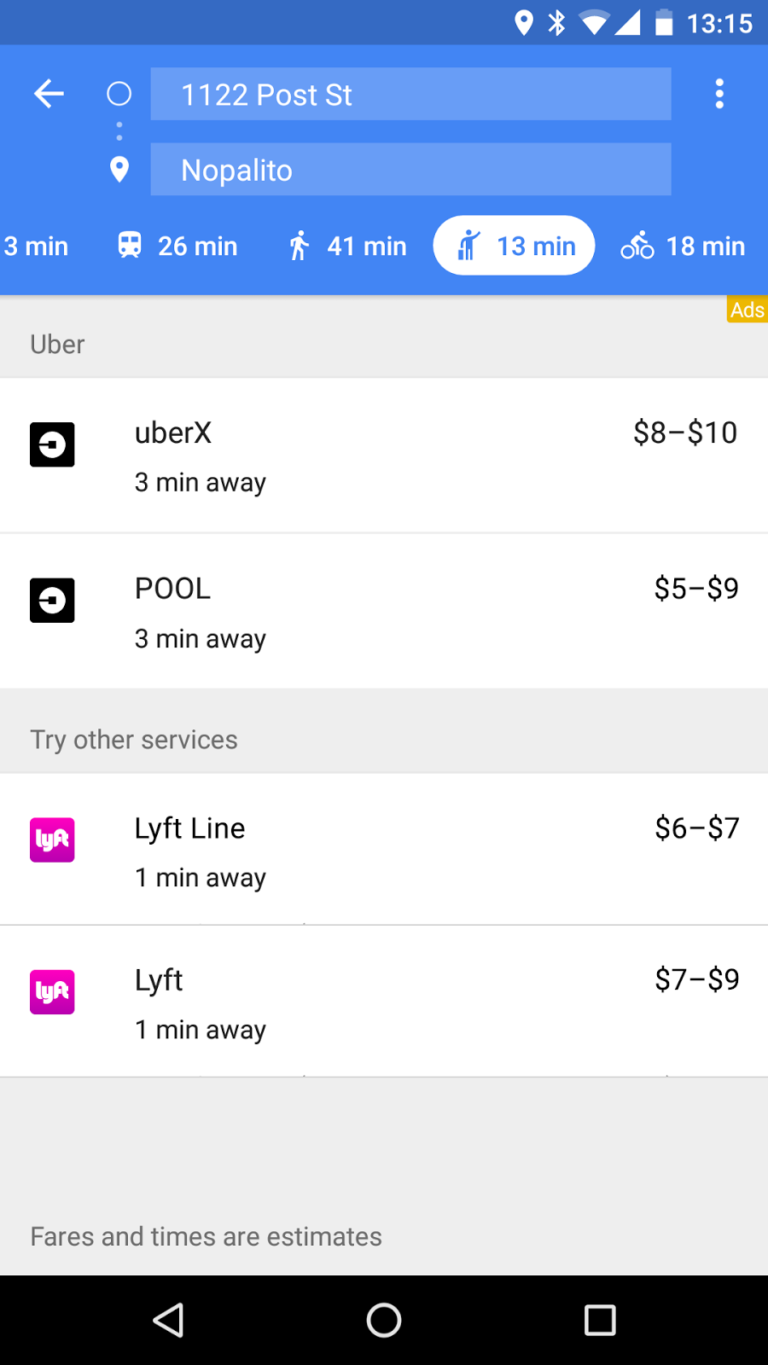The image size is (768, 1365).
Task: Select the standard Lyft ride
Action: tap(384, 1002)
